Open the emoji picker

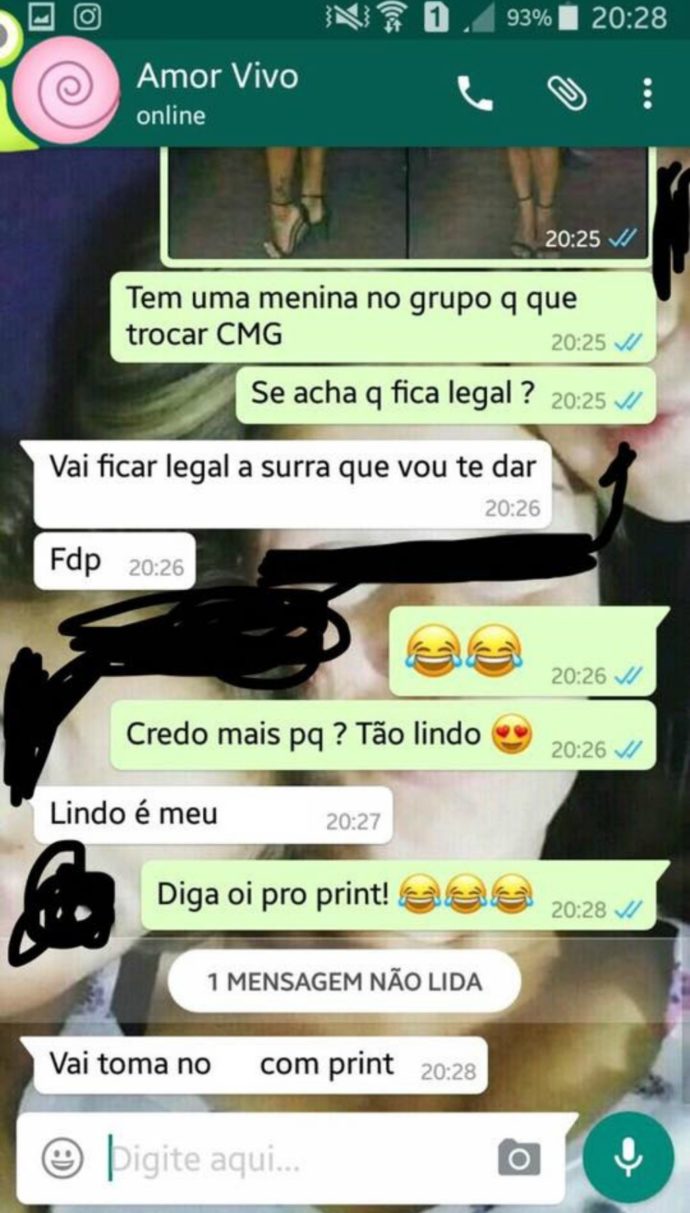click(x=62, y=1158)
